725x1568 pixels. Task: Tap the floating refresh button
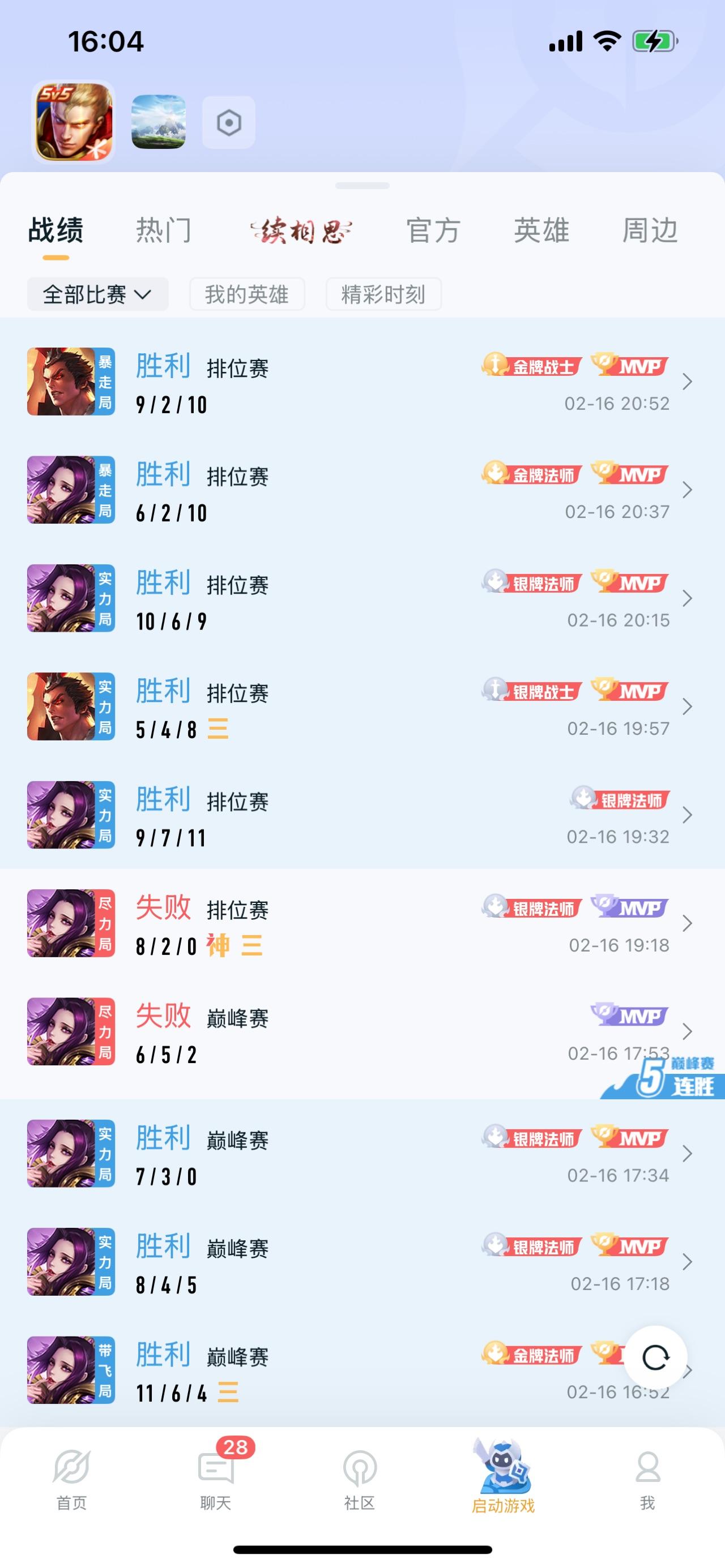[x=655, y=1357]
